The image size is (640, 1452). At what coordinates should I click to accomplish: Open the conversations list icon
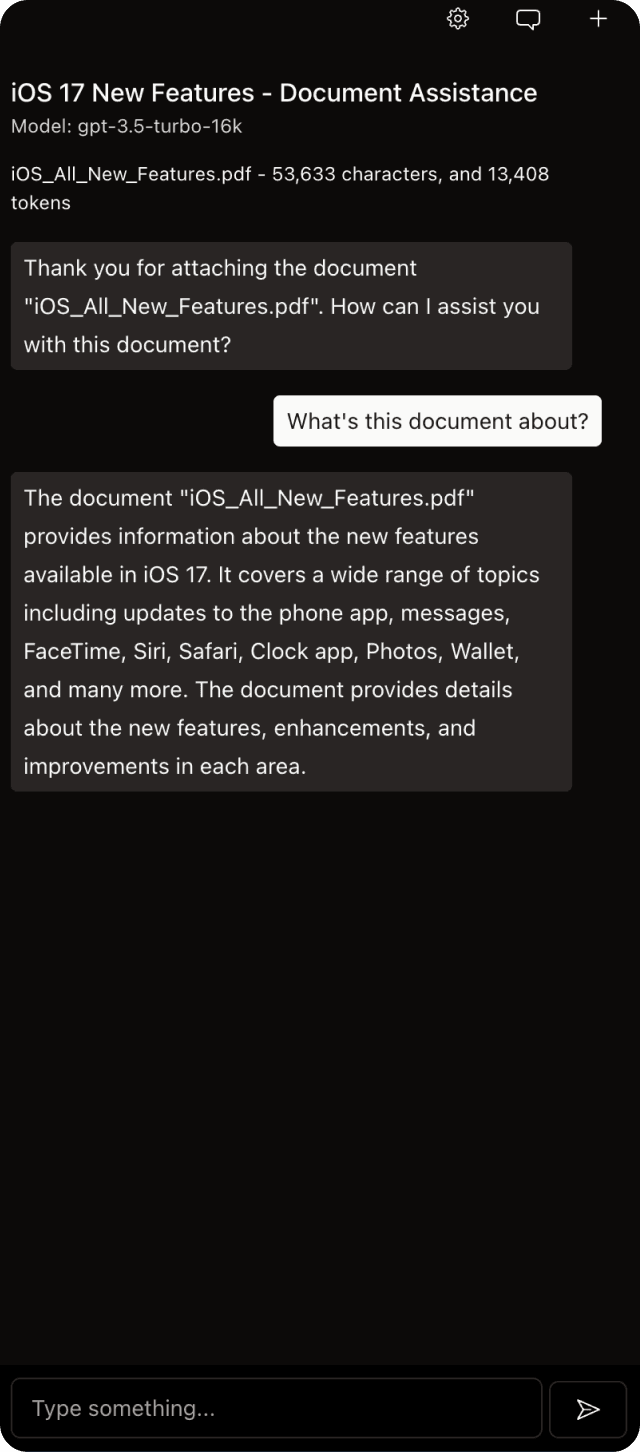pyautogui.click(x=528, y=19)
